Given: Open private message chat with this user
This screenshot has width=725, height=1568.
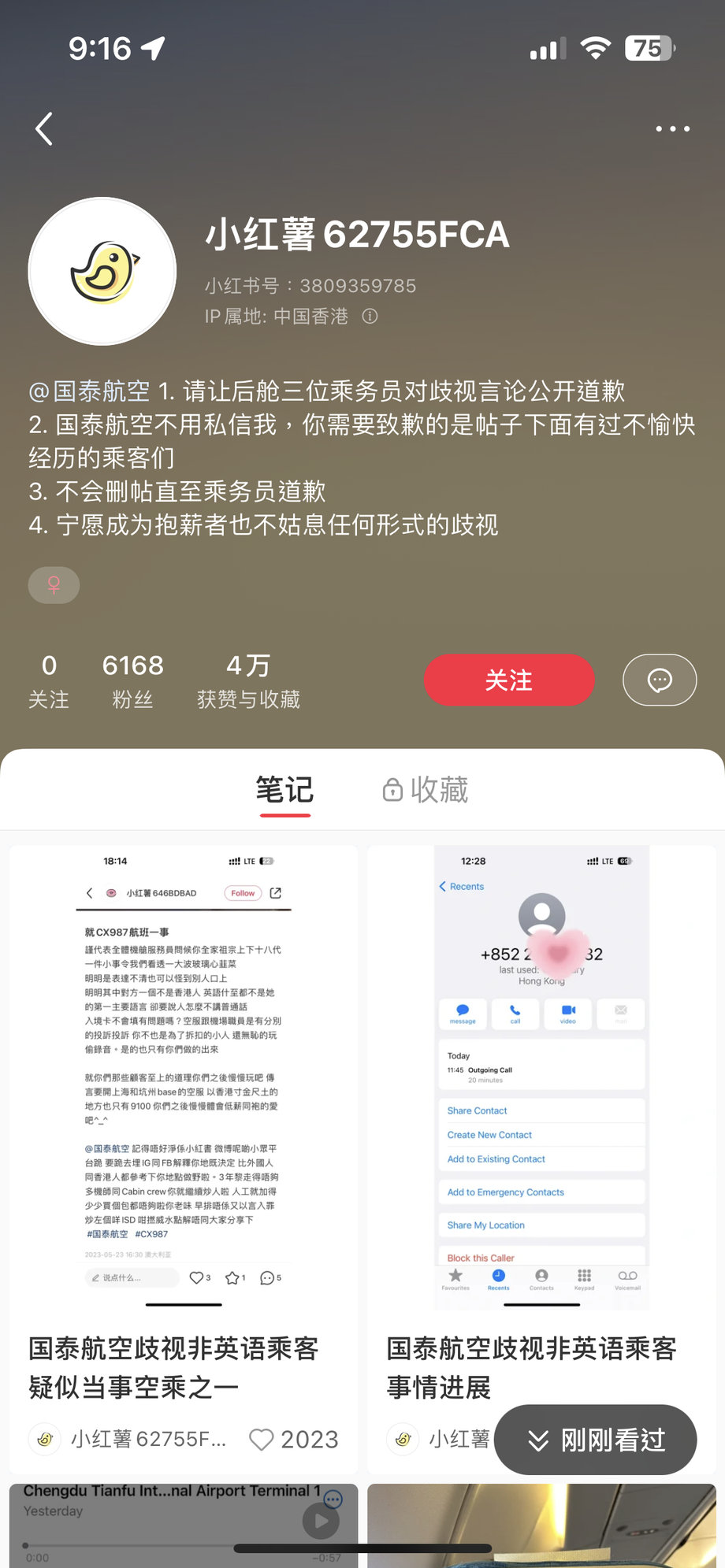Looking at the screenshot, I should [660, 680].
